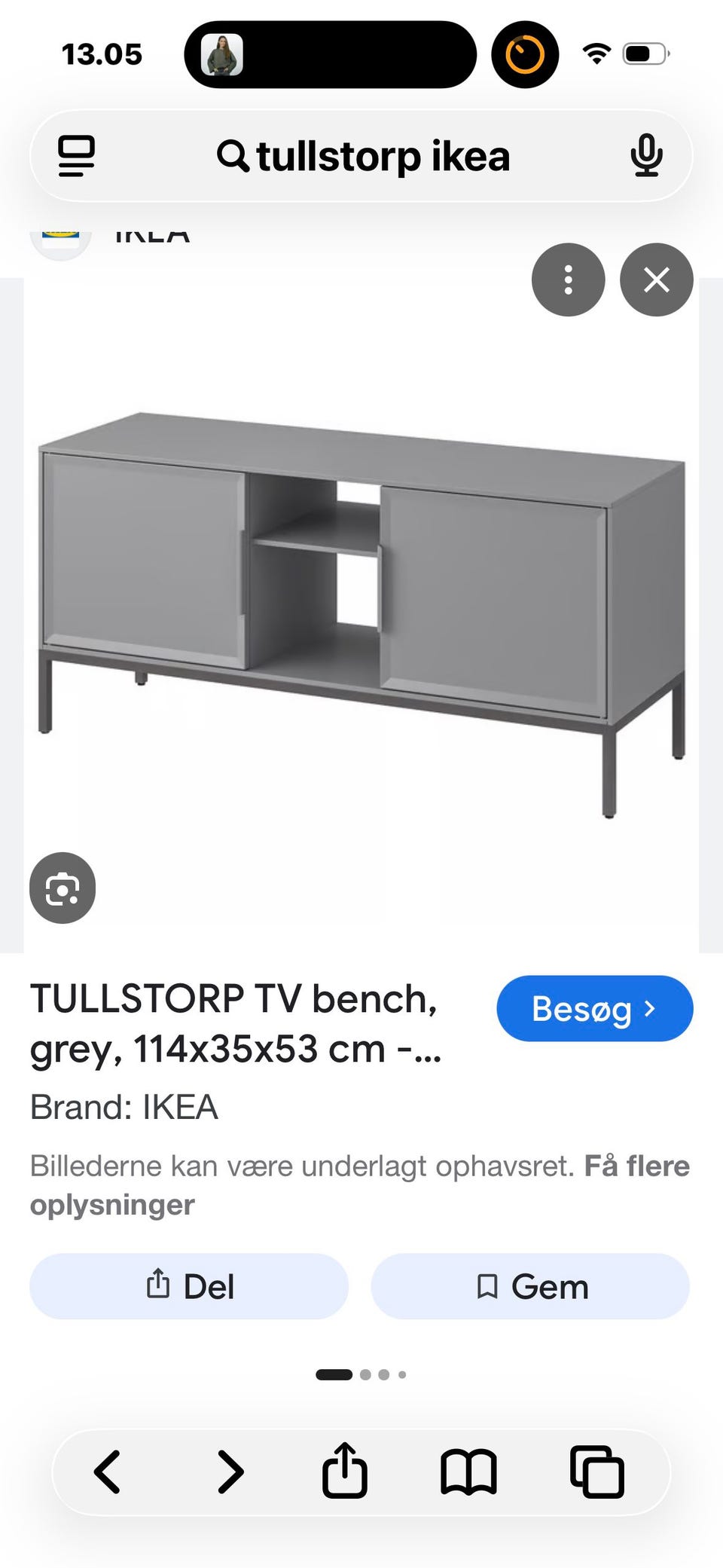The width and height of the screenshot is (723, 1568).
Task: Dismiss the image preview with the X
Action: point(656,280)
